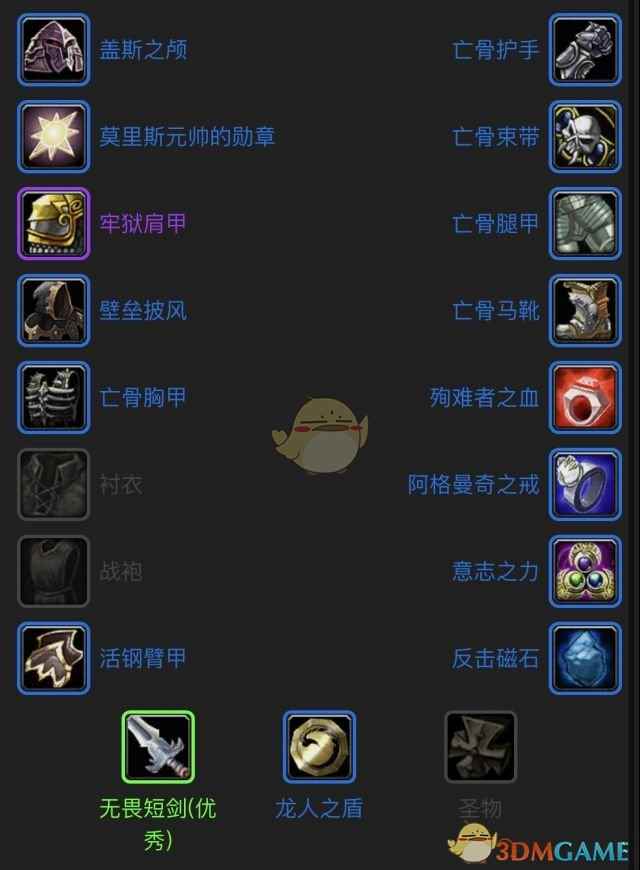Screen dimensions: 640x870
Task: Open the 盖斯之颅 helmet item
Action: [x=54, y=49]
